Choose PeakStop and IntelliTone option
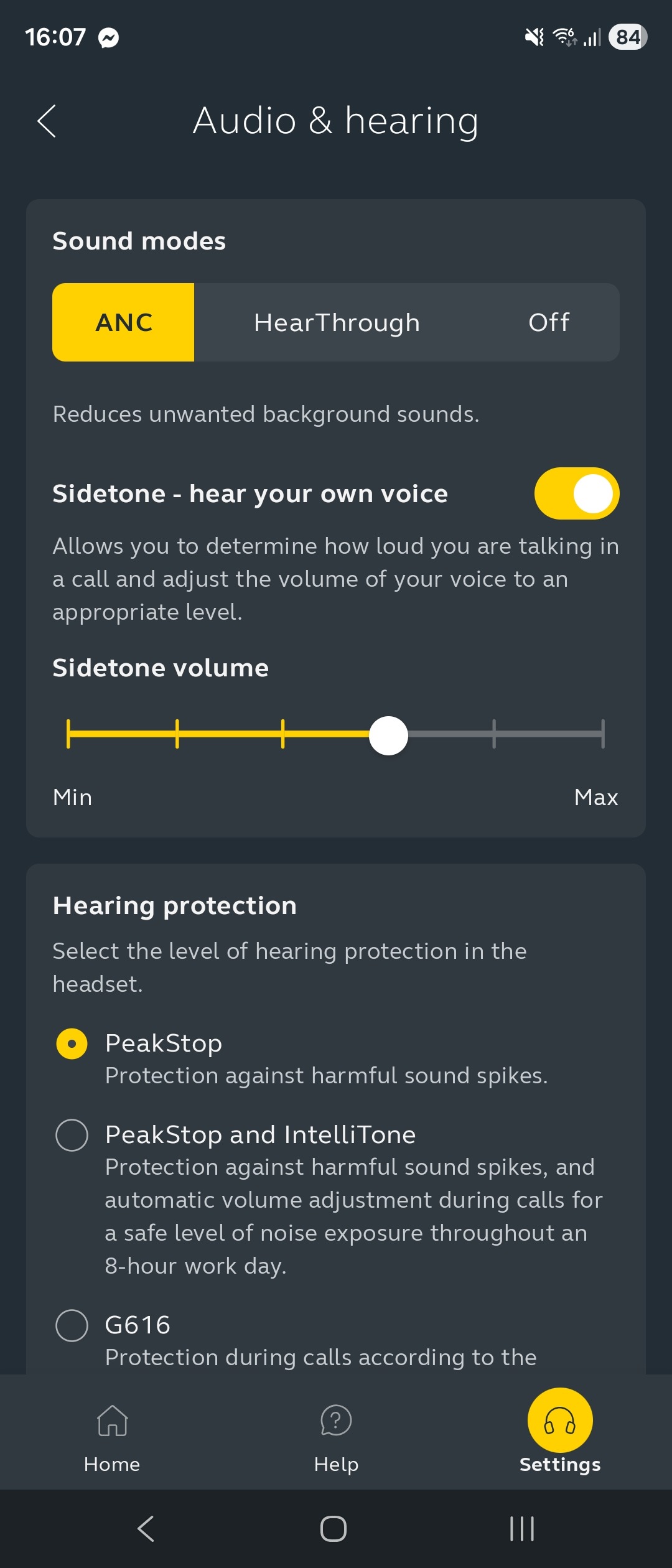The width and height of the screenshot is (672, 1568). click(72, 1135)
